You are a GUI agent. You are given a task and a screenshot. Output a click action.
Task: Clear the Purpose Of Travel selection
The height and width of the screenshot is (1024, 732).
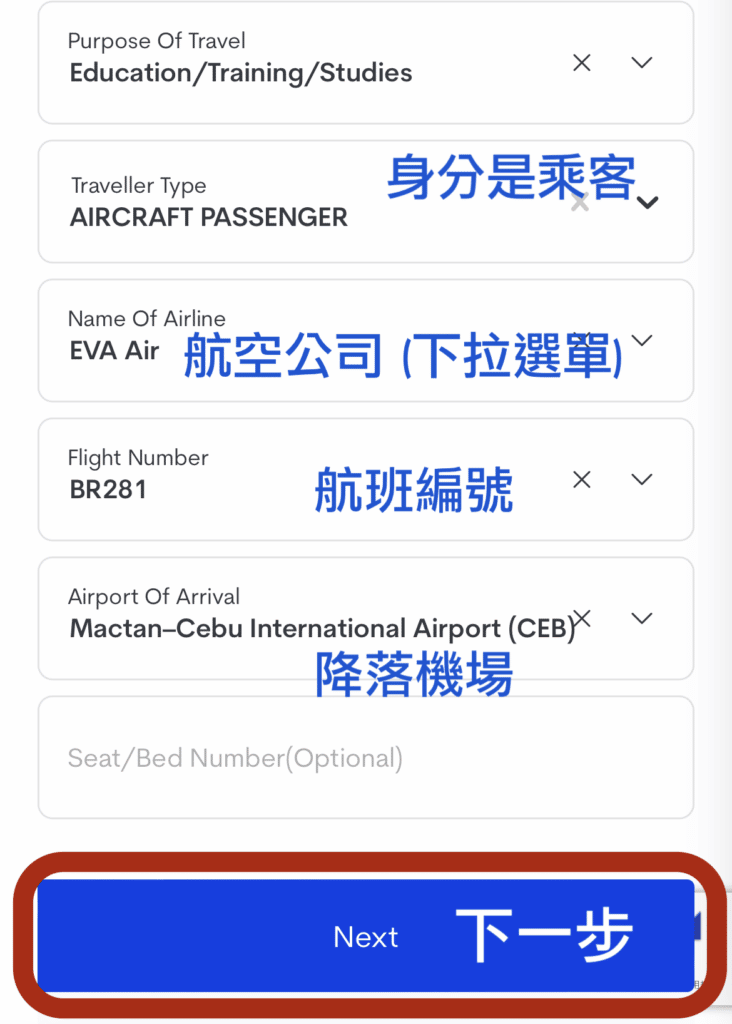tap(581, 62)
